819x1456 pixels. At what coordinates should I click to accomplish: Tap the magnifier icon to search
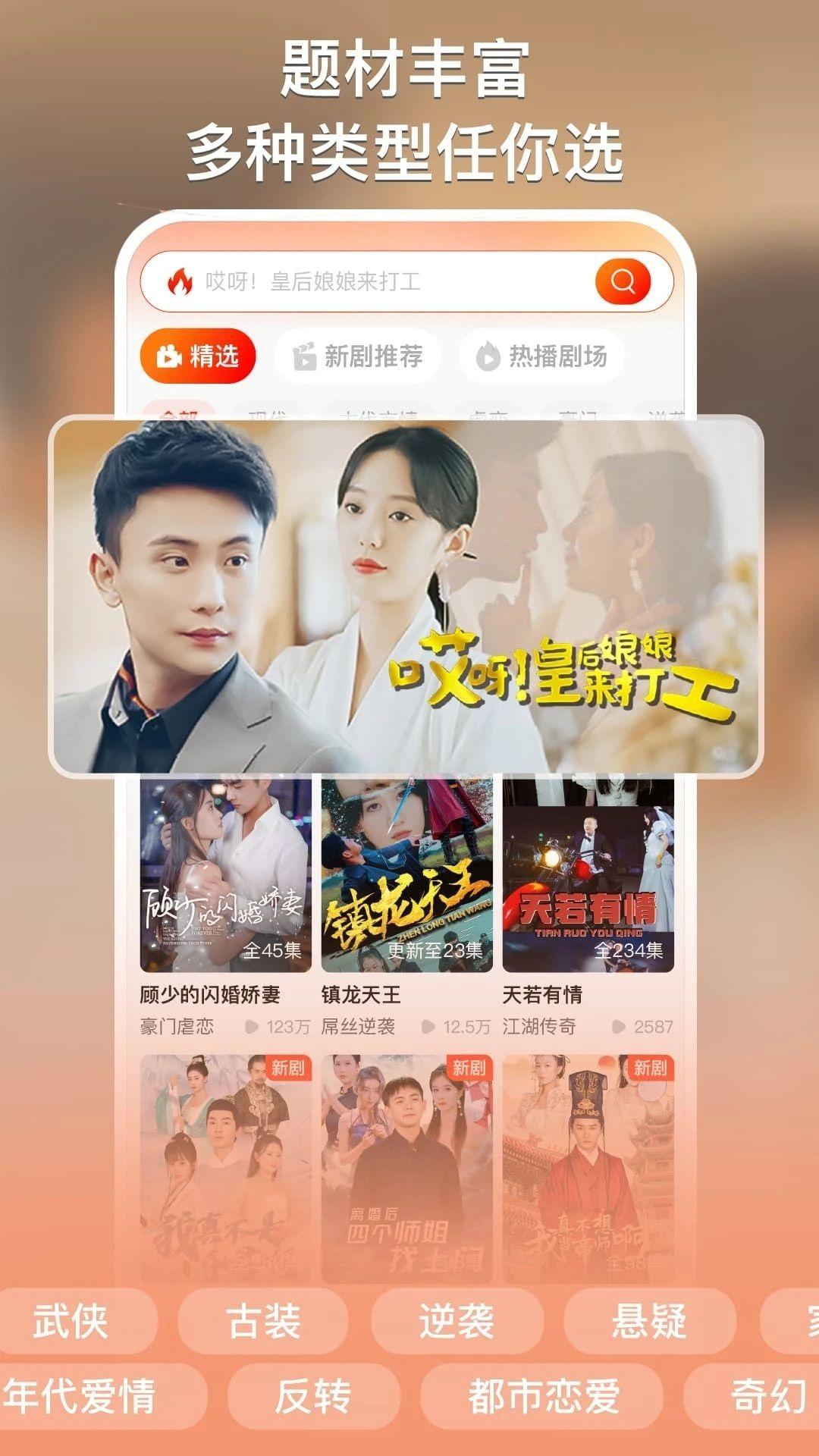tap(622, 281)
